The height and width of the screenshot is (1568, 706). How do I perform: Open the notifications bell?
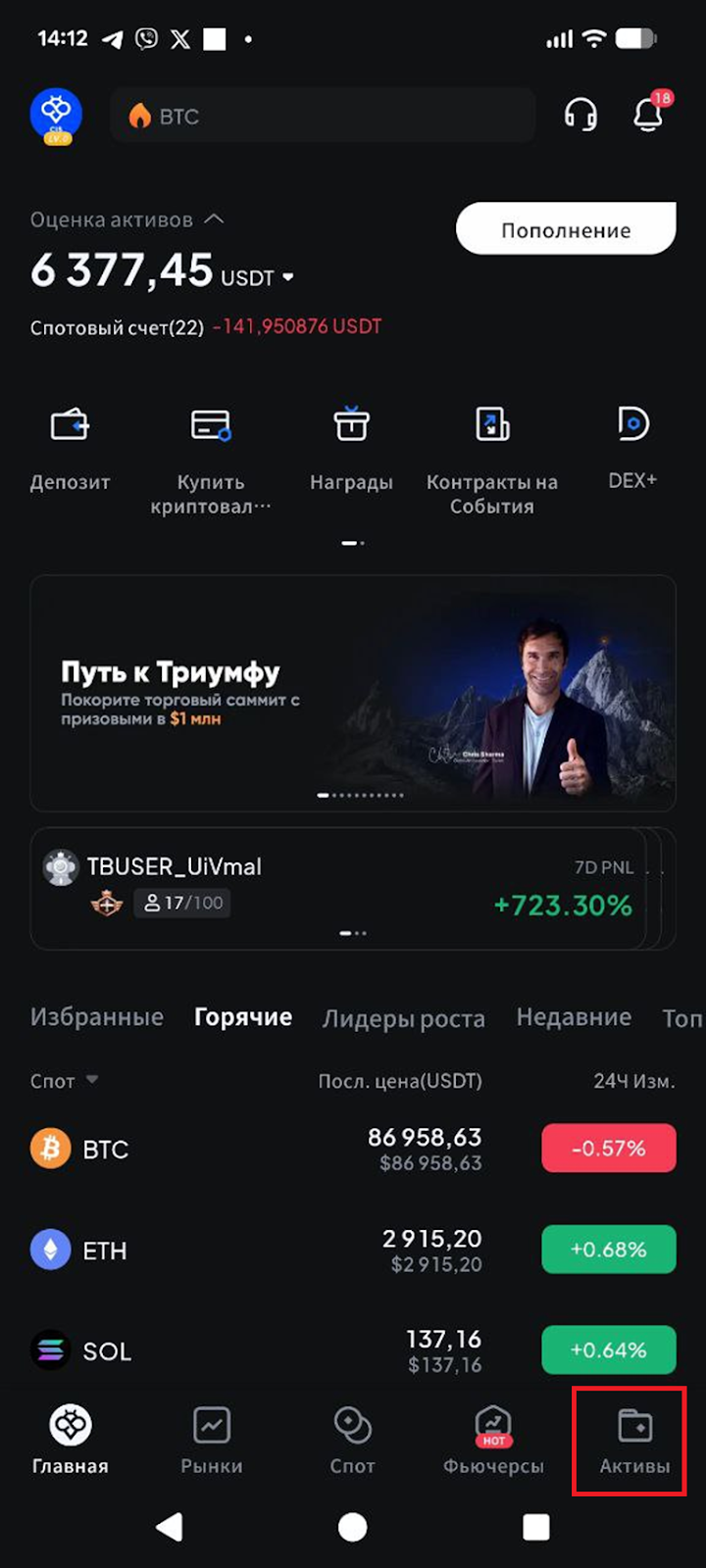[x=648, y=115]
